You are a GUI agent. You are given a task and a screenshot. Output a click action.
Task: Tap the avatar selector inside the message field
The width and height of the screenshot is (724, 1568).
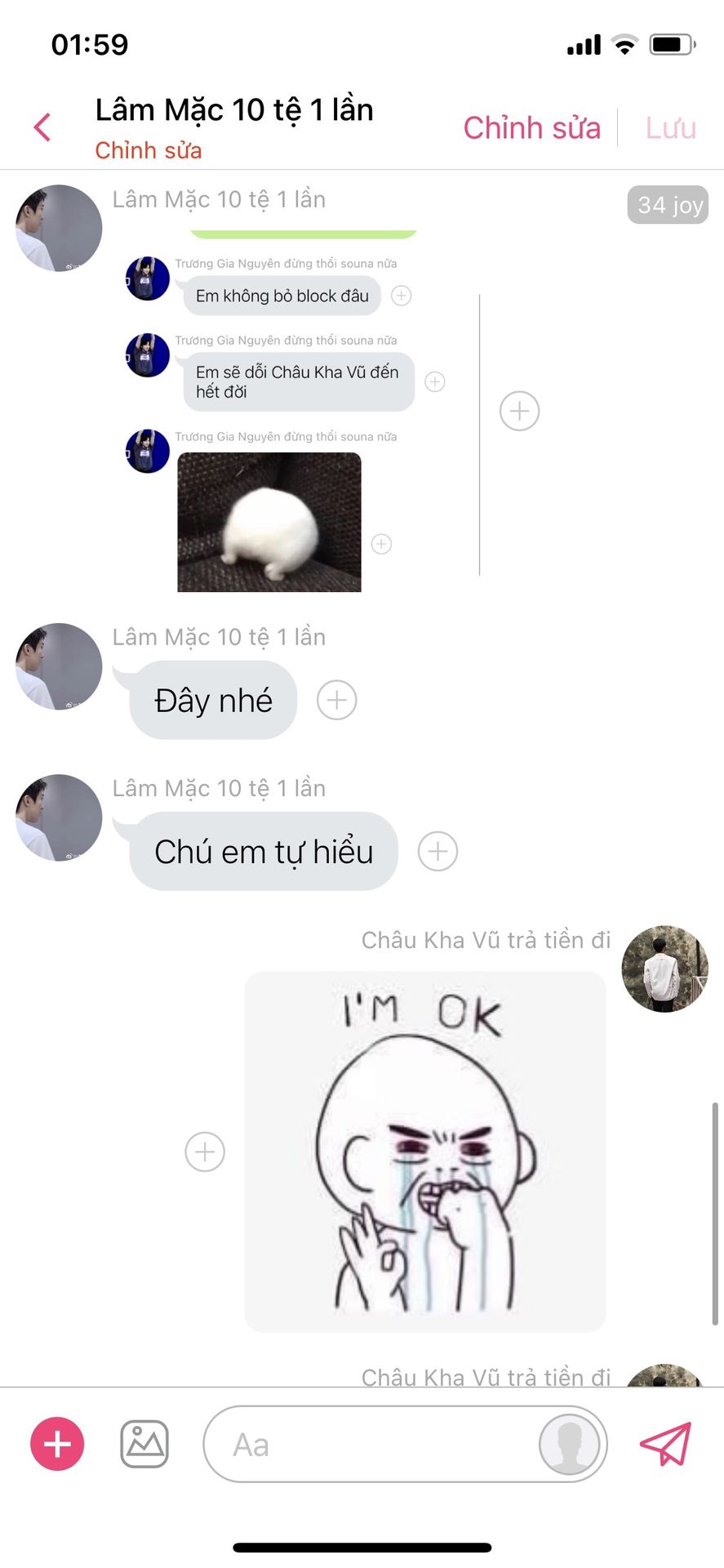coord(570,1444)
